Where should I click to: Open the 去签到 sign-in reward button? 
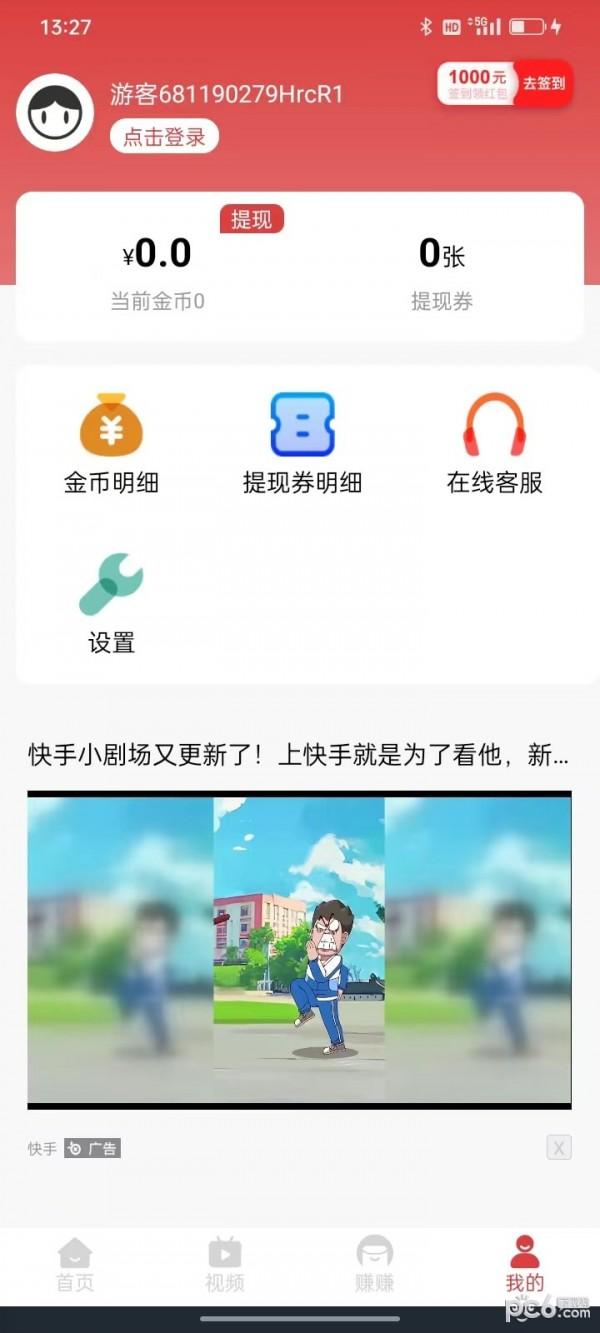coord(543,84)
